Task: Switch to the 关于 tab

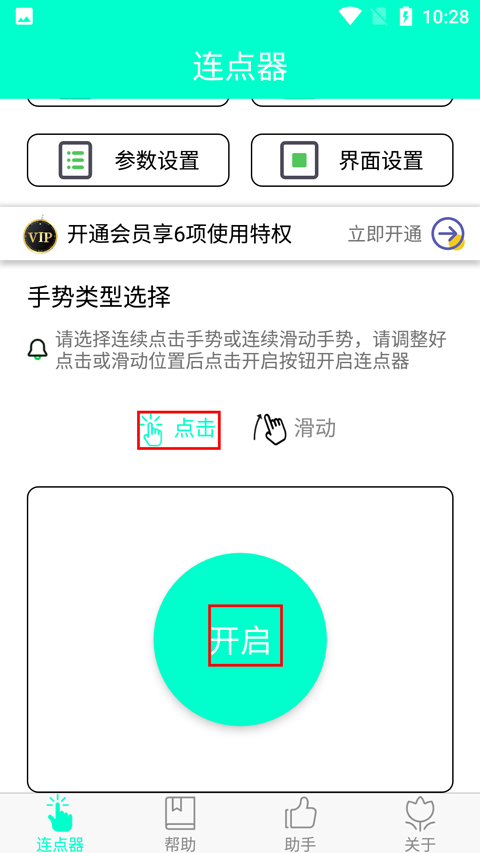Action: pos(420,823)
